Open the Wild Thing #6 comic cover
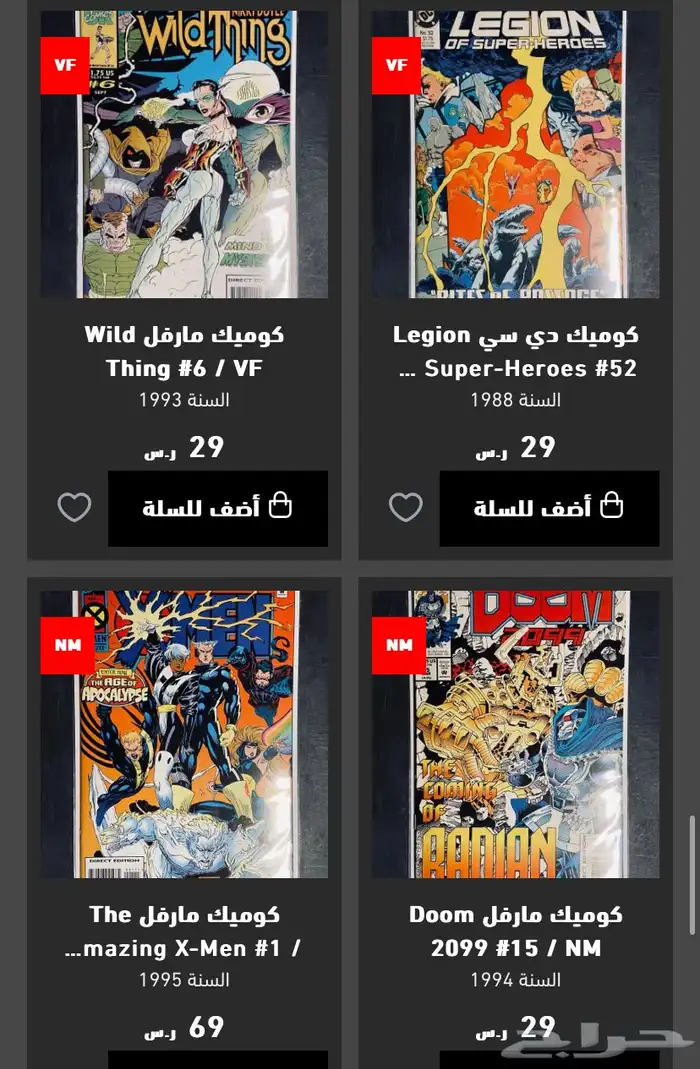This screenshot has height=1069, width=700. point(184,155)
